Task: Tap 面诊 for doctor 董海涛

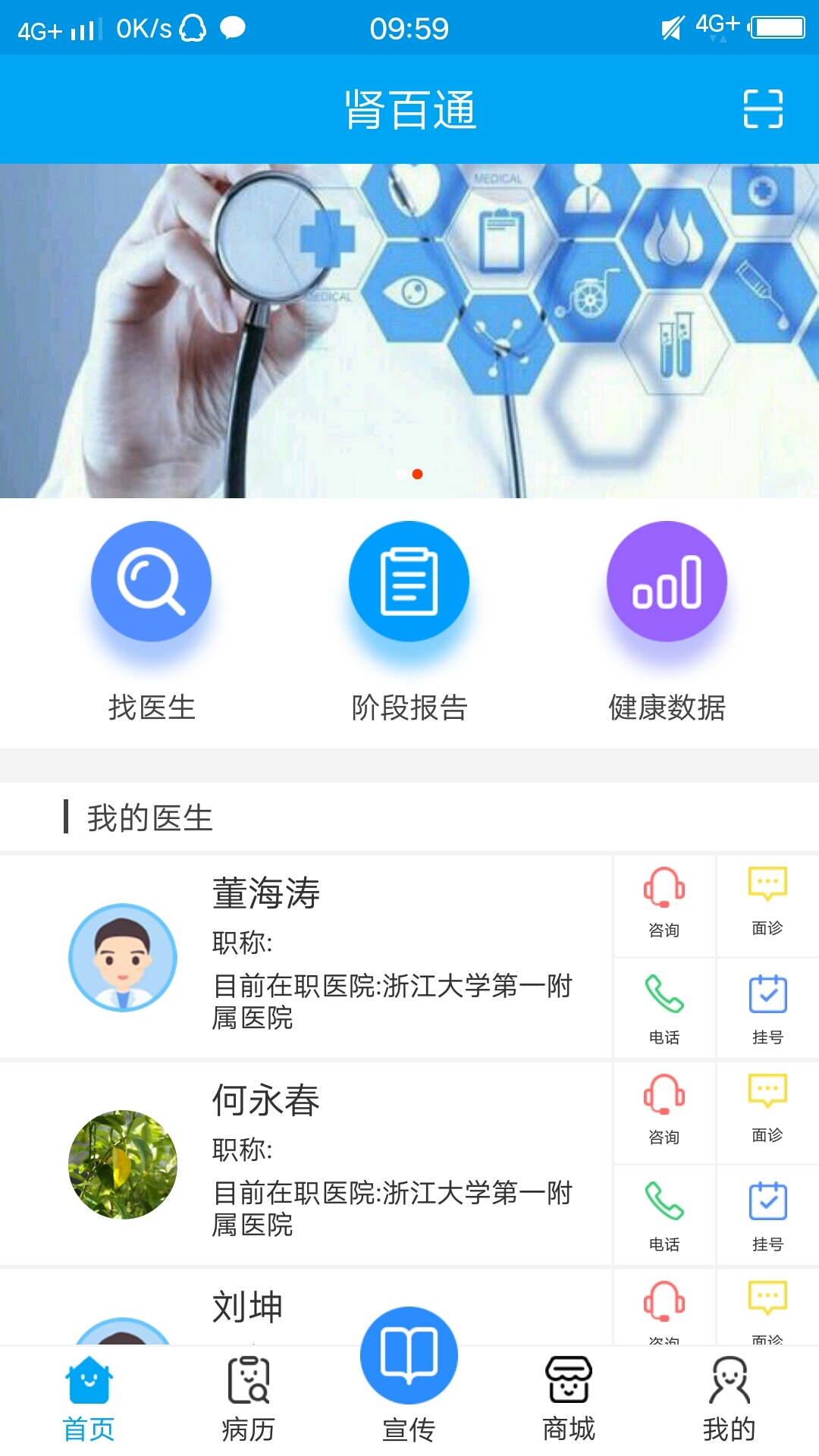Action: (767, 902)
